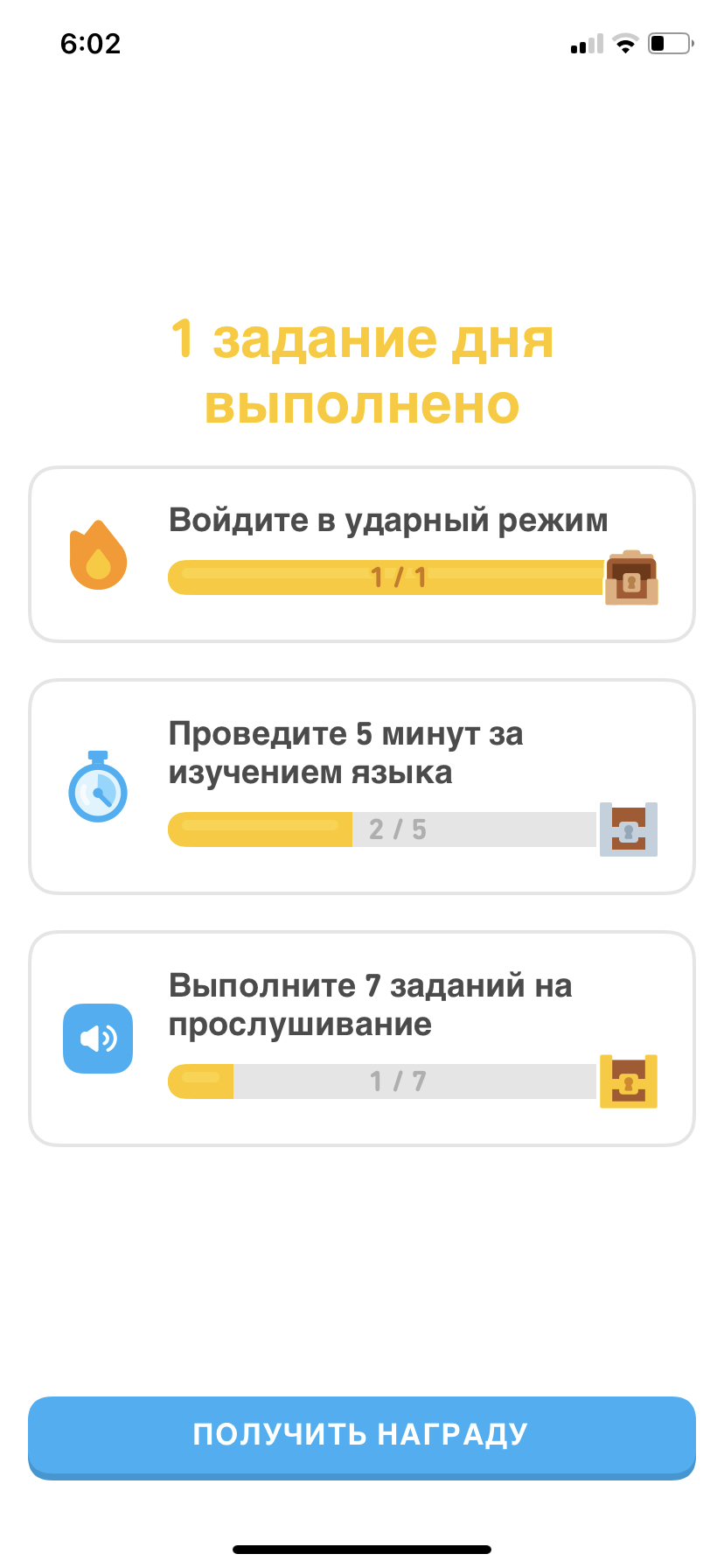This screenshot has height=1568, width=724.
Task: Tap the ПОЛУЧИТЬ НАГРАДУ button
Action: point(362,1438)
